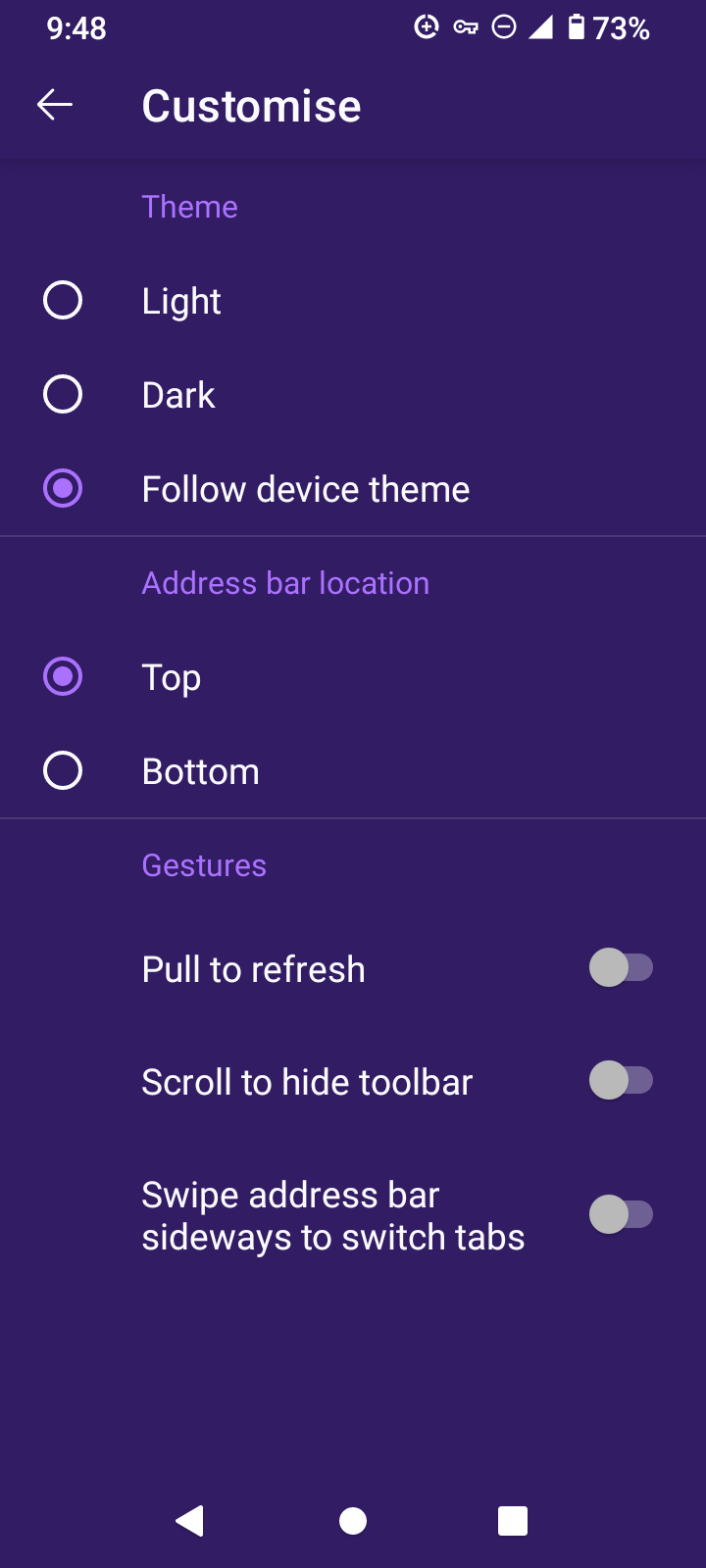
Task: Open recent apps from the navigation bar
Action: click(x=512, y=1521)
